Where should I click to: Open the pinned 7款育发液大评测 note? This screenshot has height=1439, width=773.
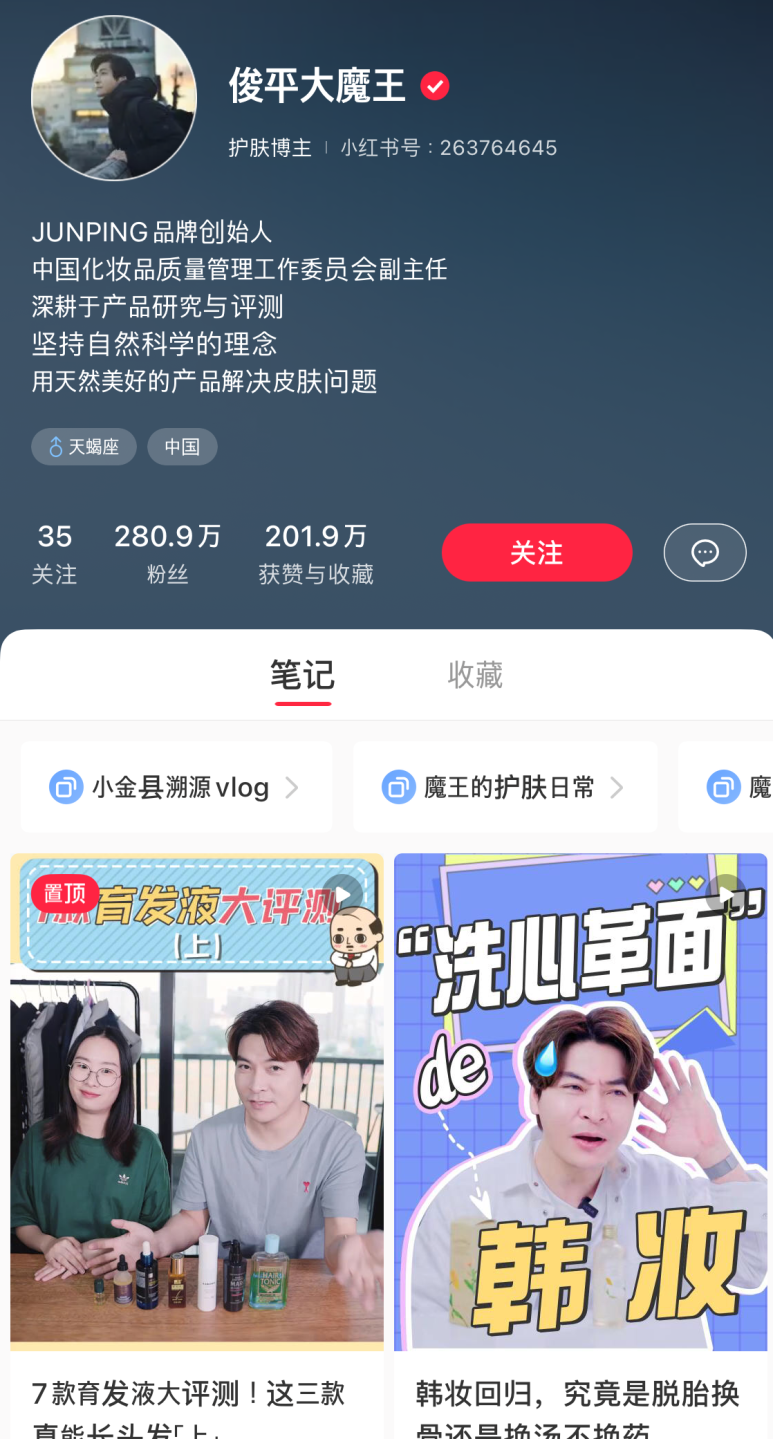pos(197,1100)
